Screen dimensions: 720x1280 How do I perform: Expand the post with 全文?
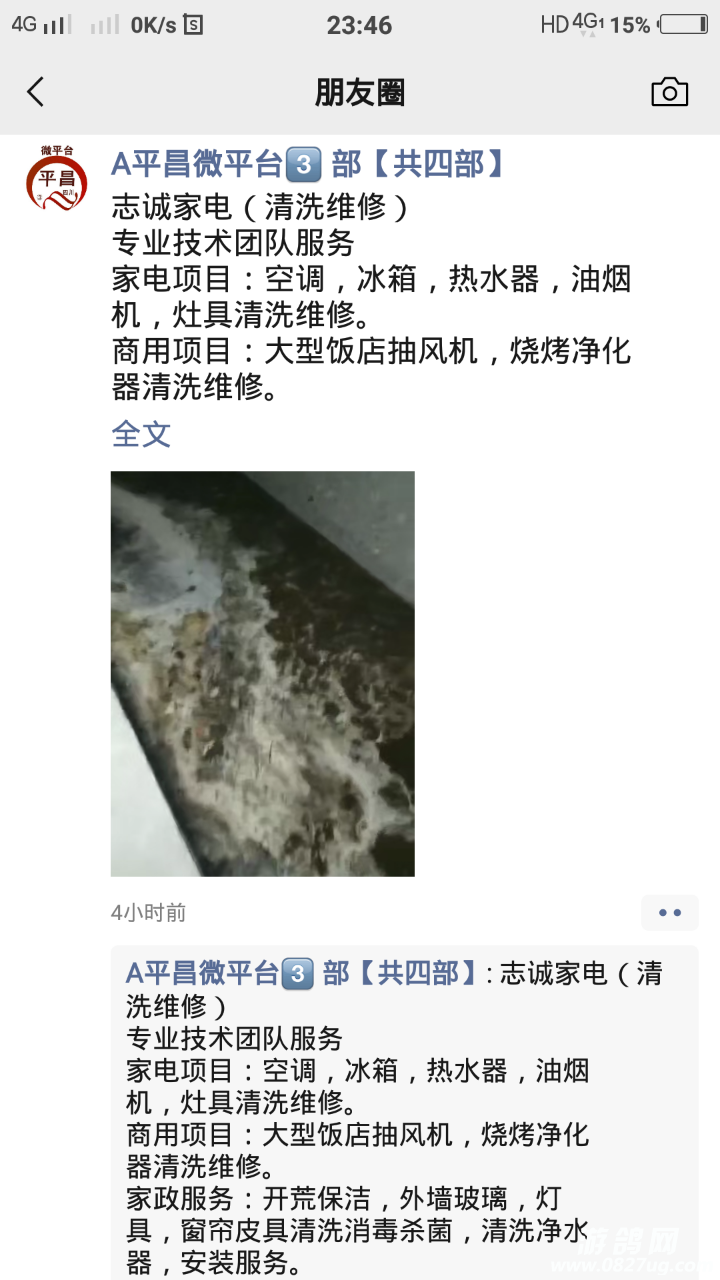[x=141, y=434]
